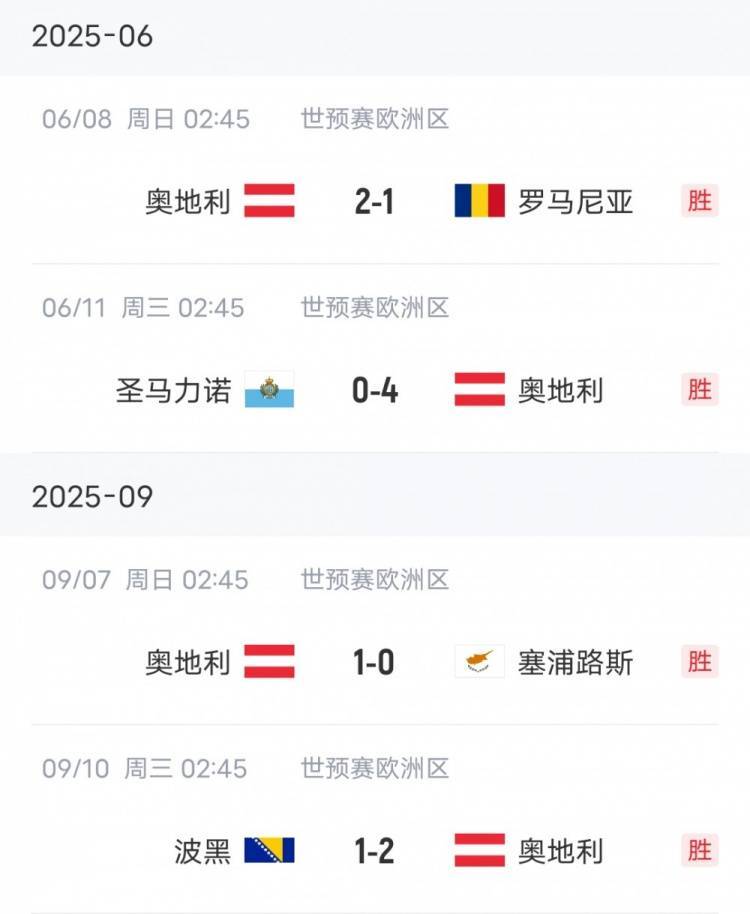The width and height of the screenshot is (750, 914).
Task: Select the Bosnia-Herzegovina flag icon
Action: click(268, 850)
